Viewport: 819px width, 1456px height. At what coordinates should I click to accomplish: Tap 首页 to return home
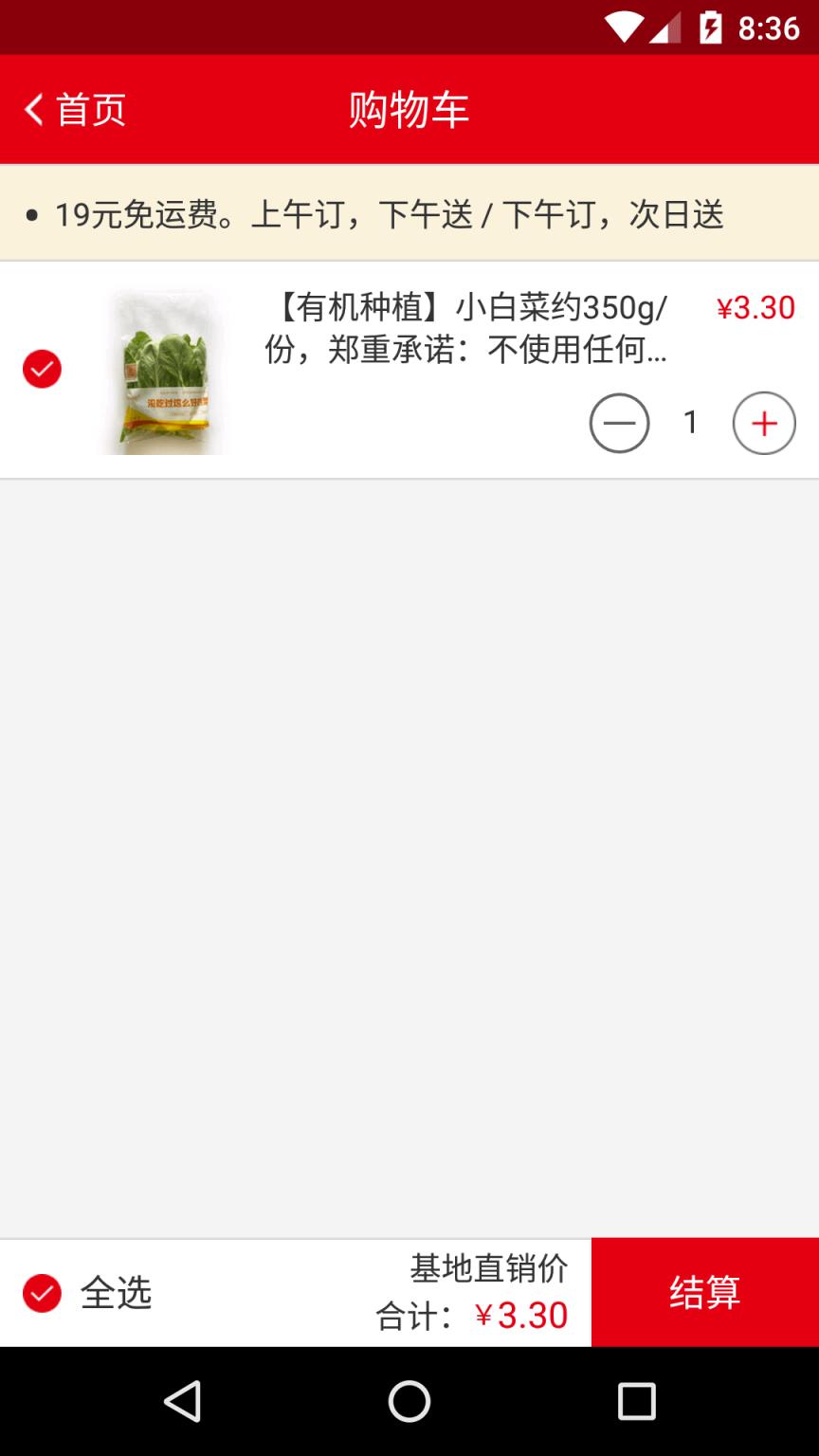click(x=92, y=109)
